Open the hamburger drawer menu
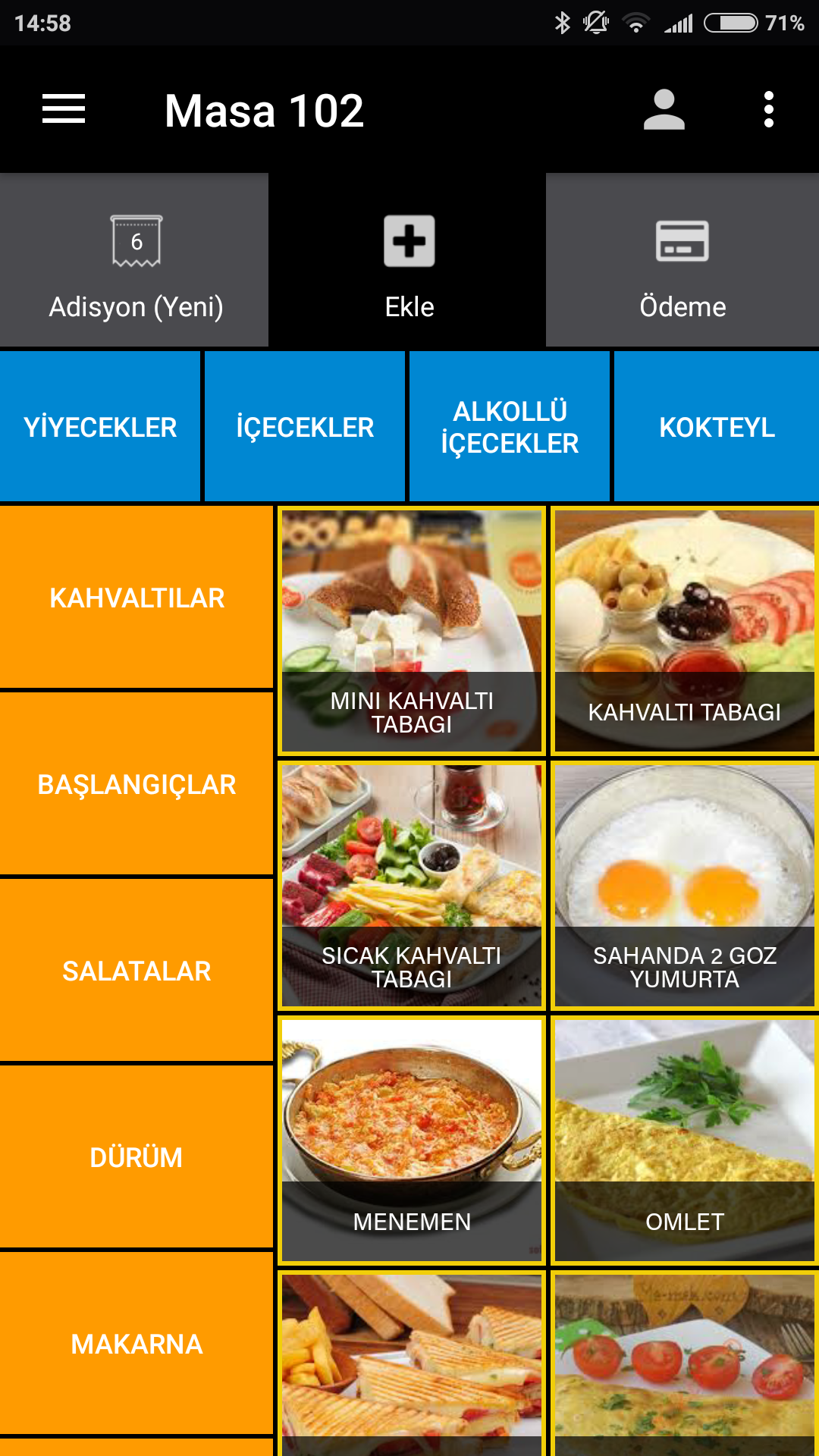 (64, 109)
